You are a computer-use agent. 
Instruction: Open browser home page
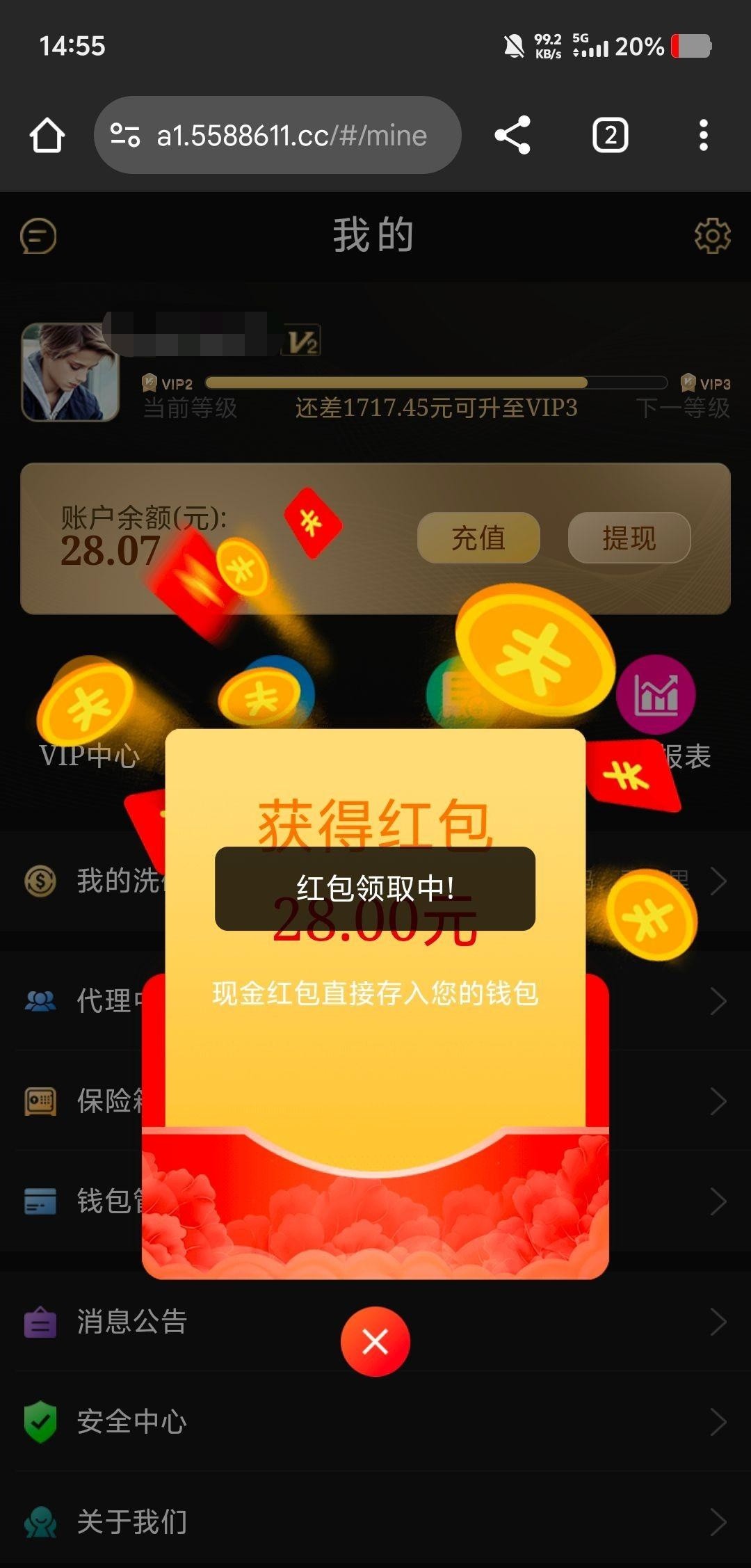pyautogui.click(x=47, y=135)
